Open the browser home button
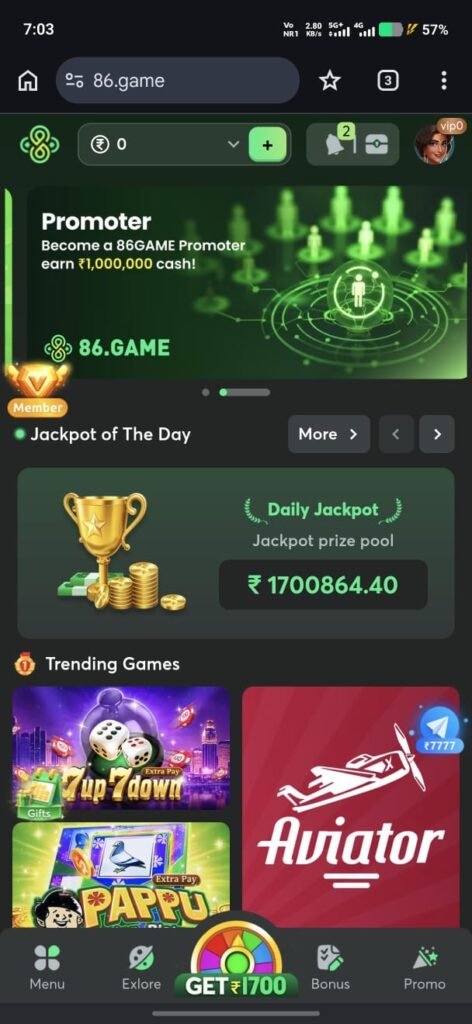Image resolution: width=472 pixels, height=1024 pixels. (x=27, y=81)
